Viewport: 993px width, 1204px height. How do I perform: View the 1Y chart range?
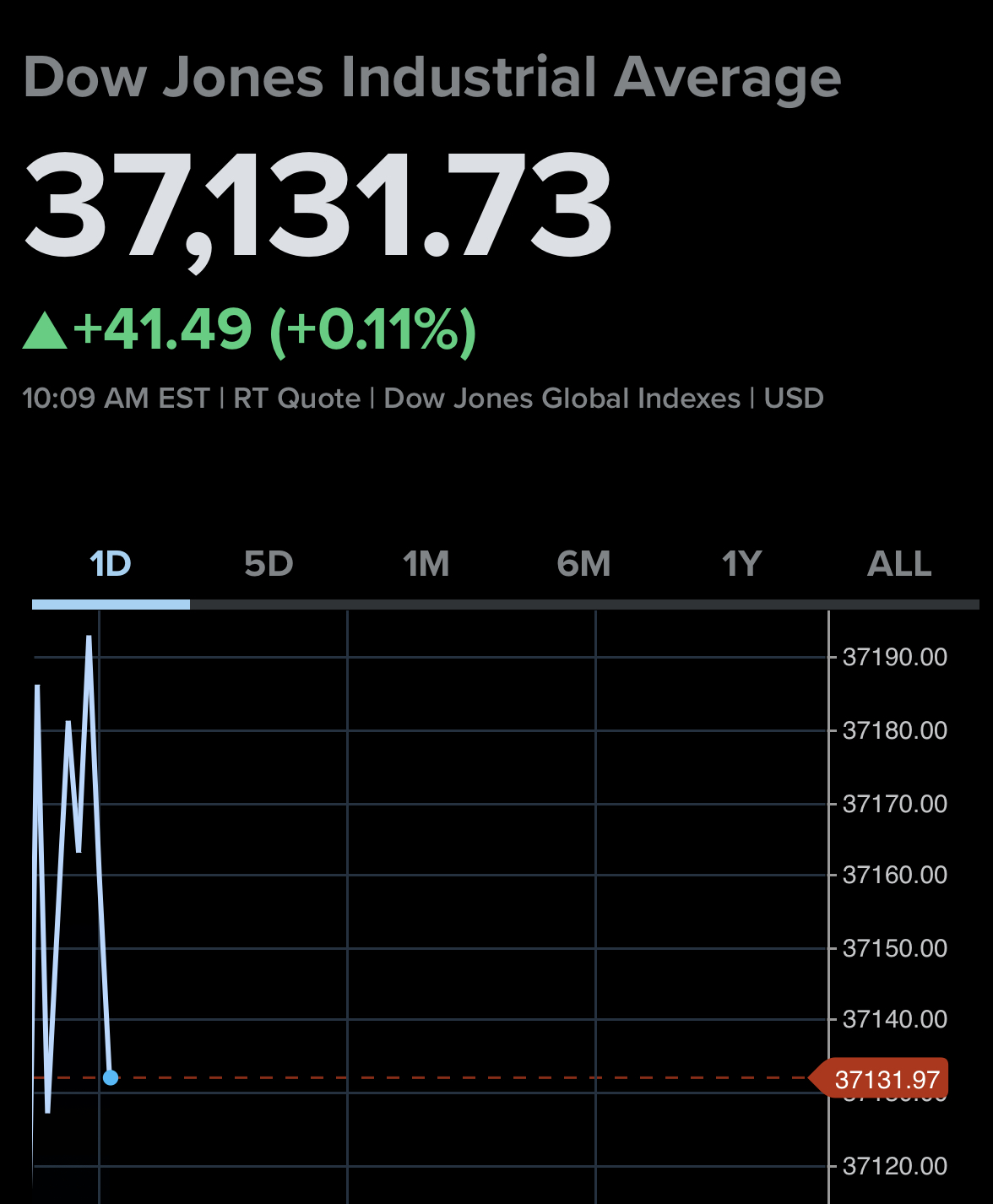coord(741,564)
